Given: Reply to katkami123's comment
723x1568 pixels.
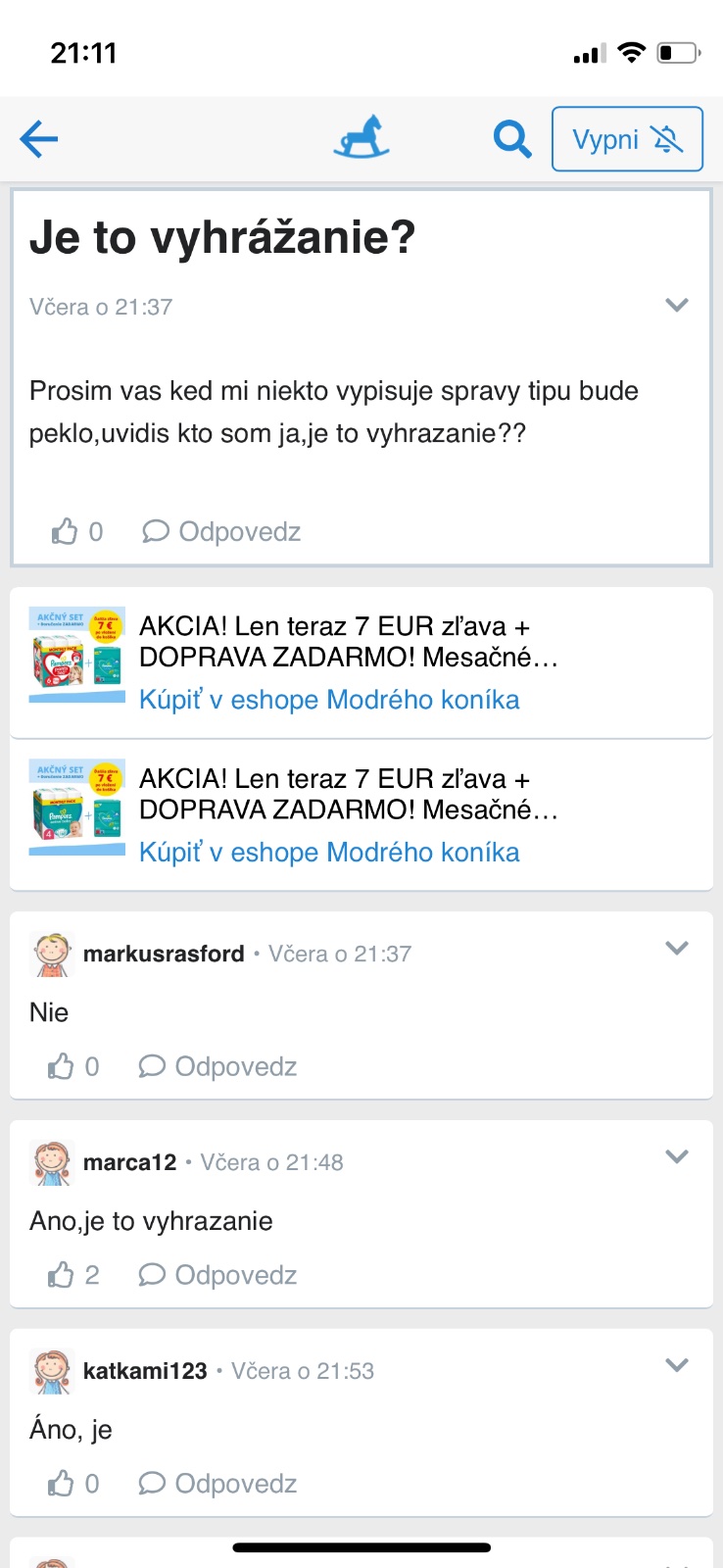Looking at the screenshot, I should pyautogui.click(x=218, y=1484).
